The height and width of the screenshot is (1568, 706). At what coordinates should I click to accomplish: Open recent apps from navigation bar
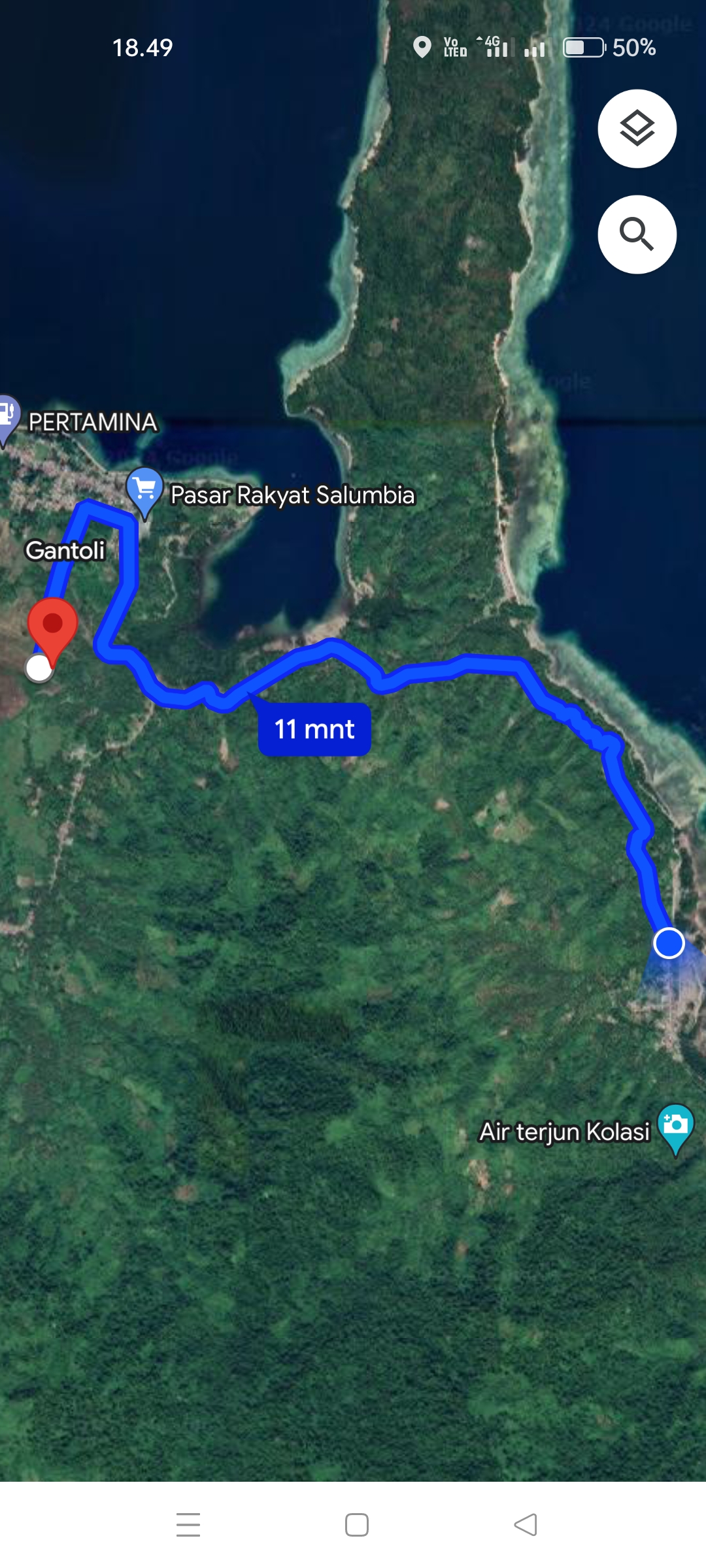(188, 1525)
